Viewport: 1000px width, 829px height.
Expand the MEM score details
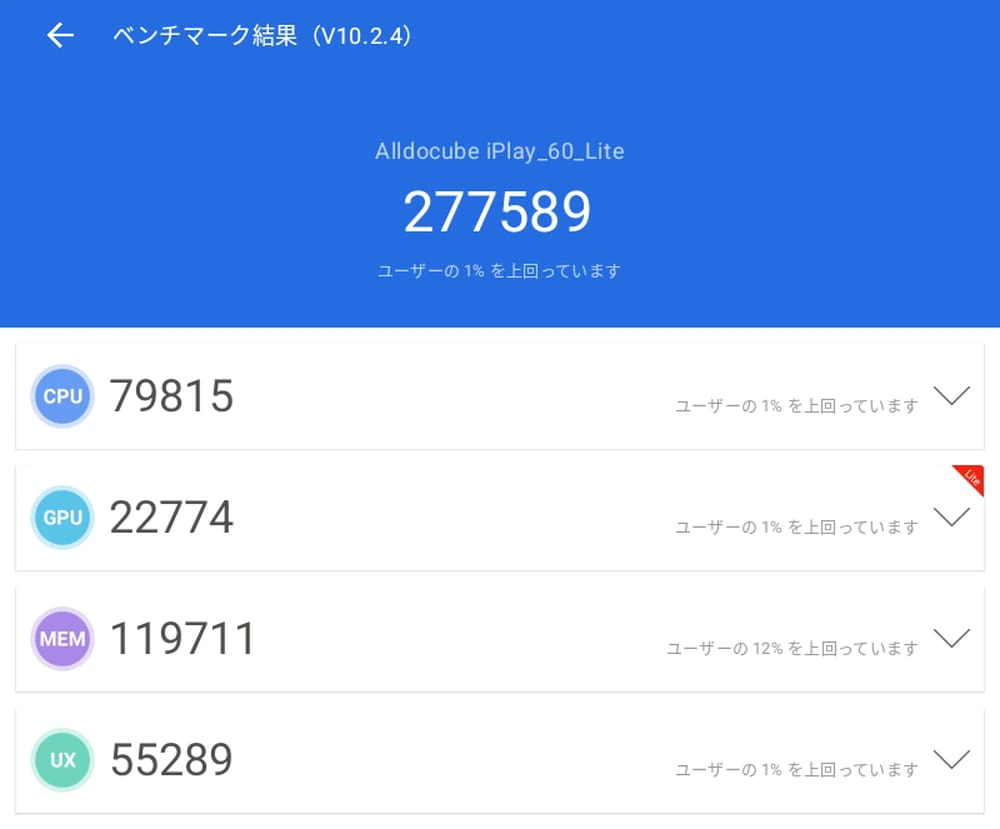click(x=951, y=638)
